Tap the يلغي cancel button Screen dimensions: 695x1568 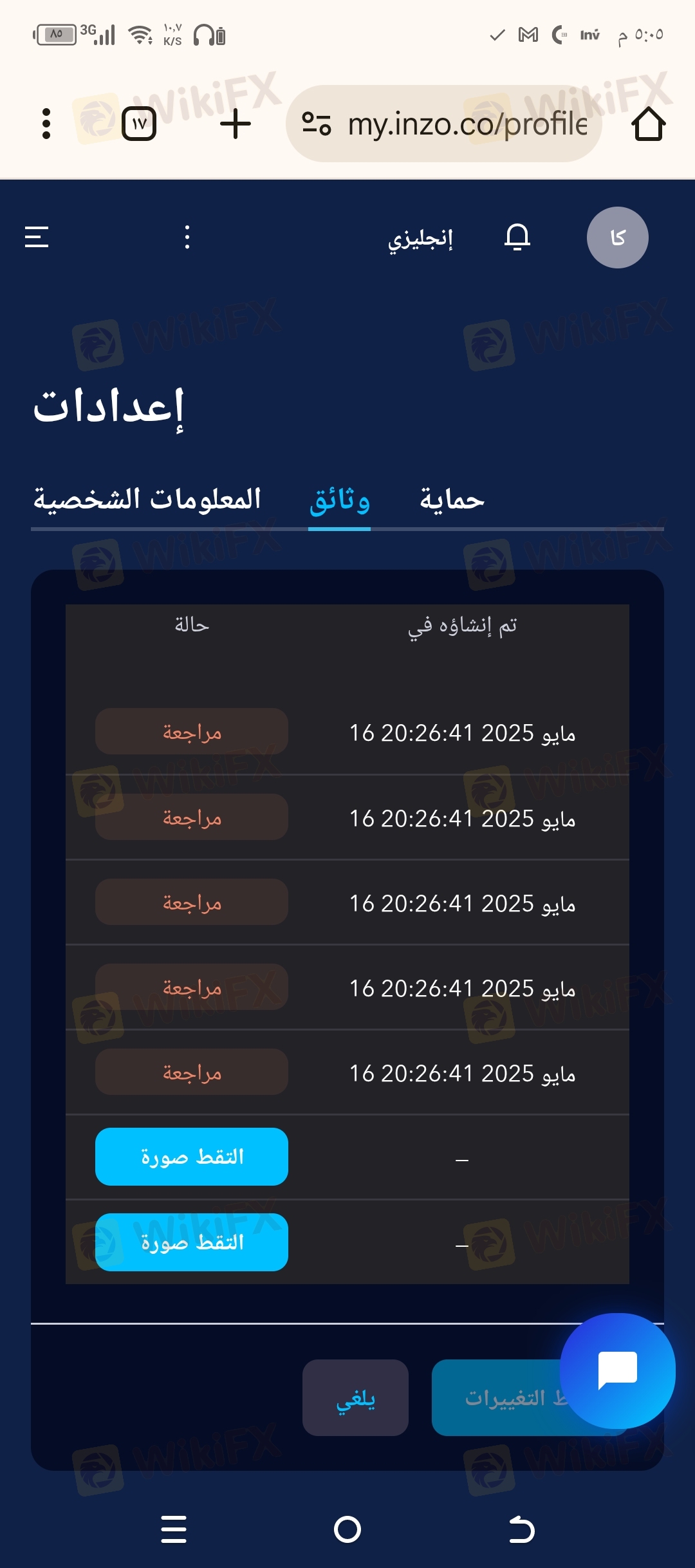point(355,1397)
